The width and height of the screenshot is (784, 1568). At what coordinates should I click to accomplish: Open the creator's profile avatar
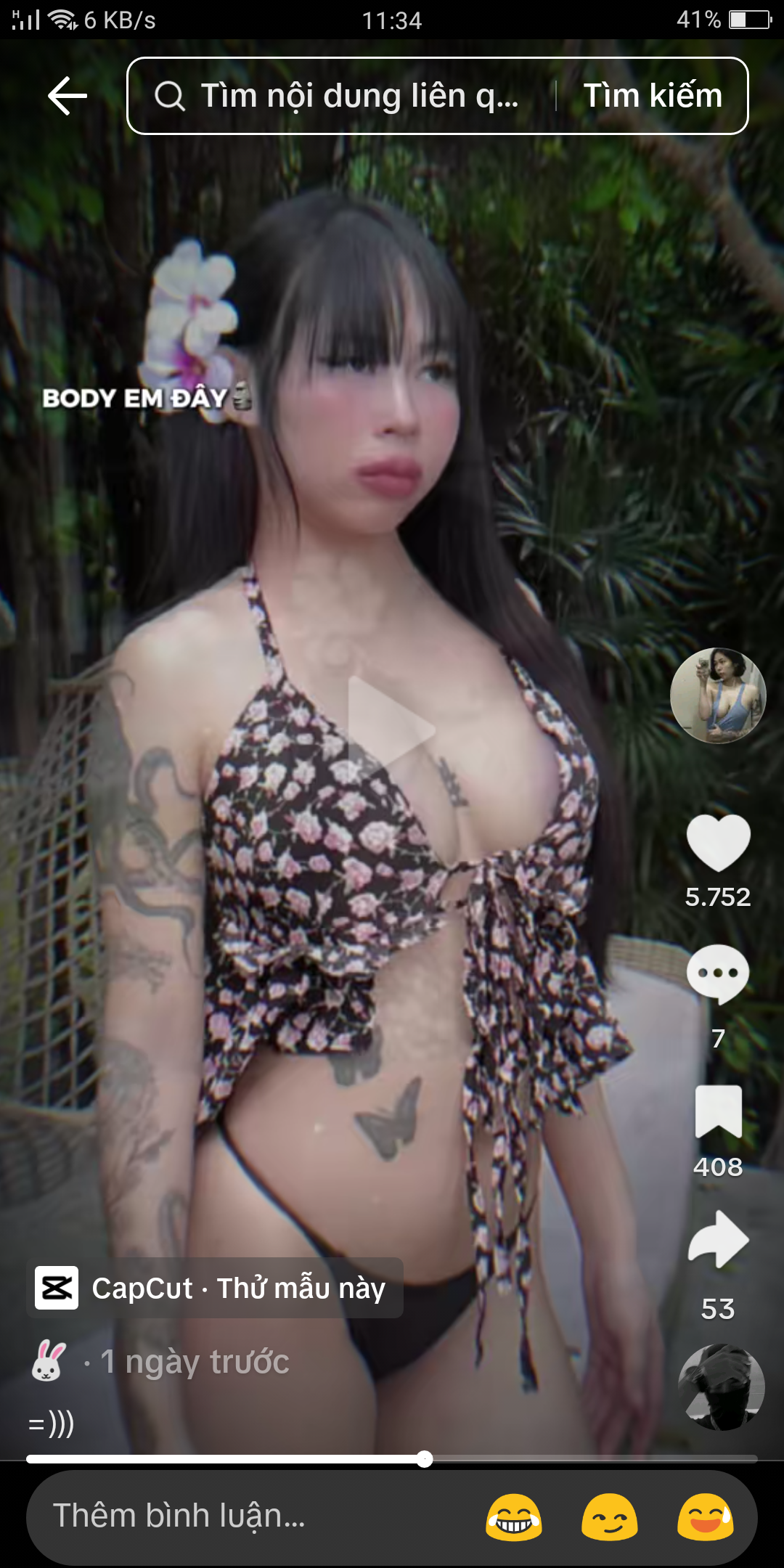[718, 695]
